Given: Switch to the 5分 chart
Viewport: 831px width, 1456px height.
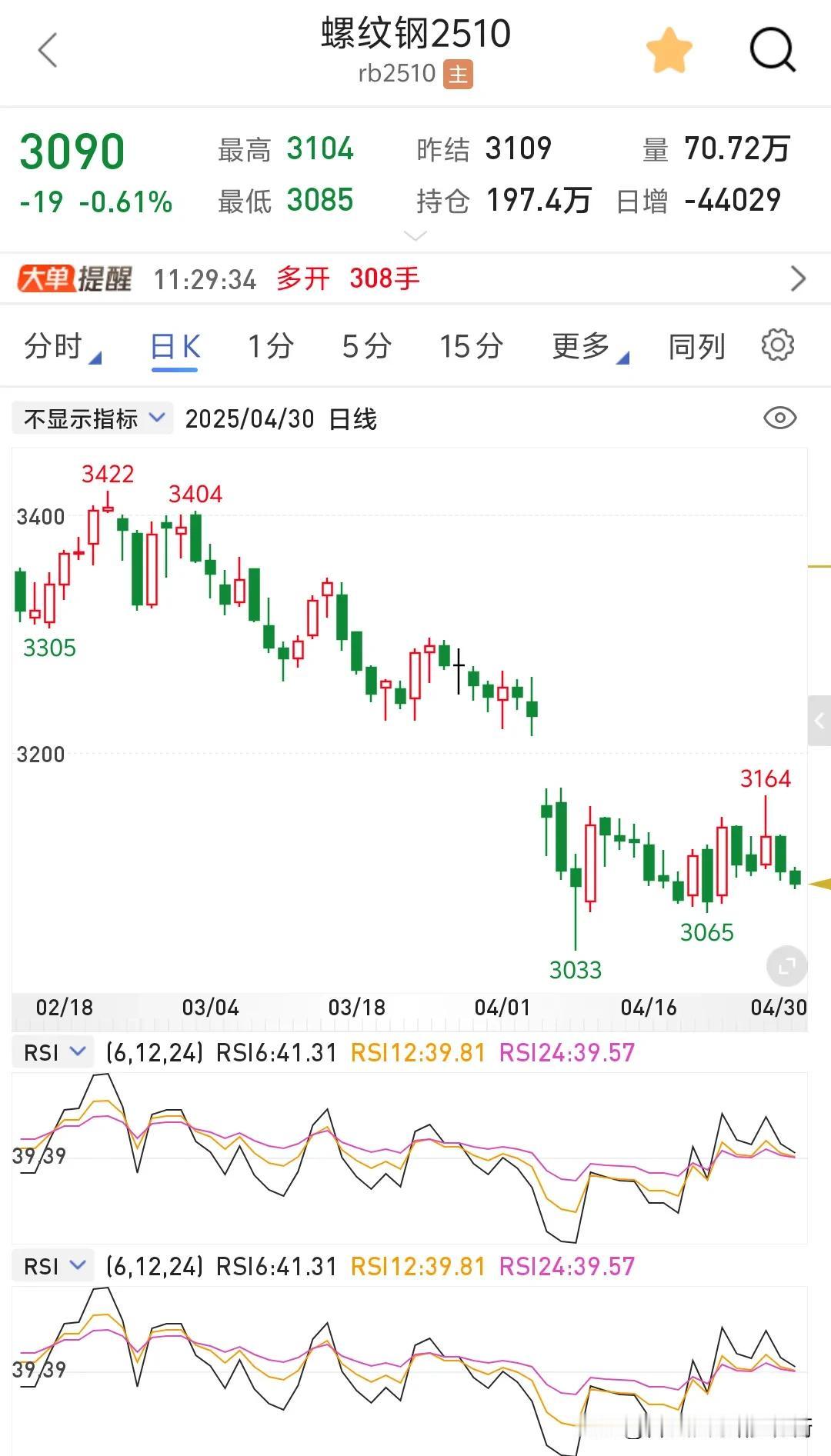Looking at the screenshot, I should coord(367,347).
